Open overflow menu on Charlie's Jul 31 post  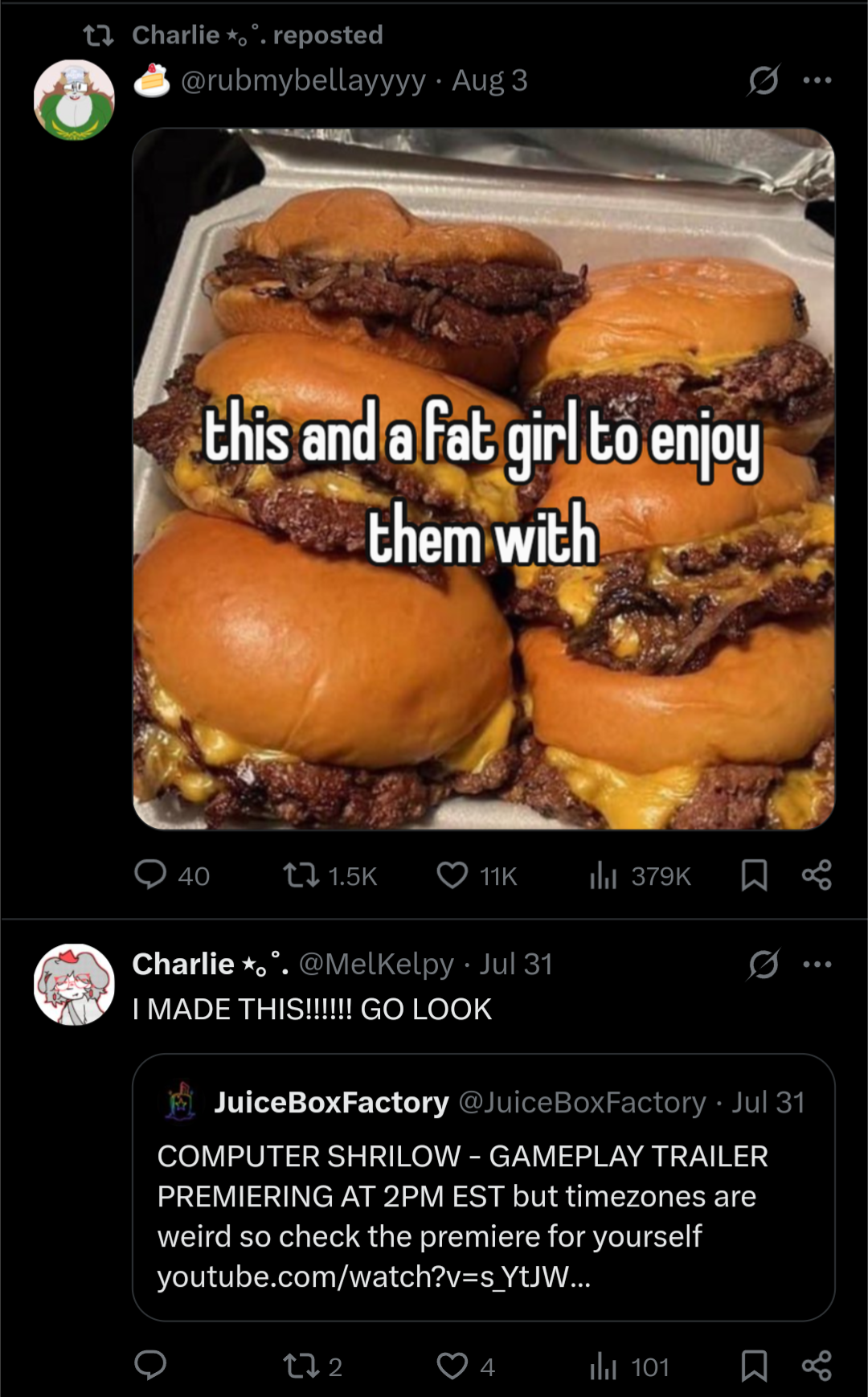point(817,964)
